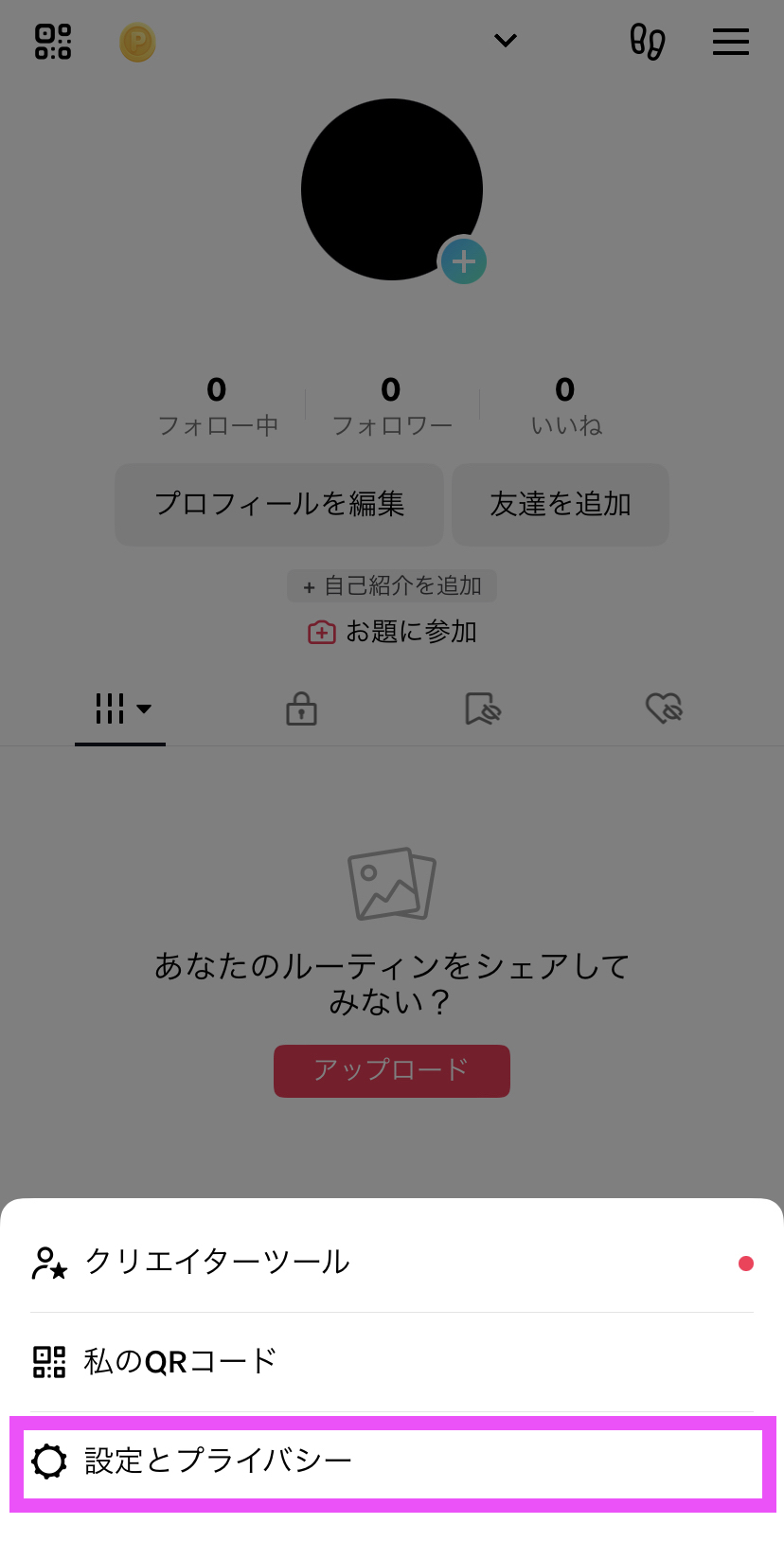
Task: Join the prompt with お題に参加
Action: pos(392,632)
